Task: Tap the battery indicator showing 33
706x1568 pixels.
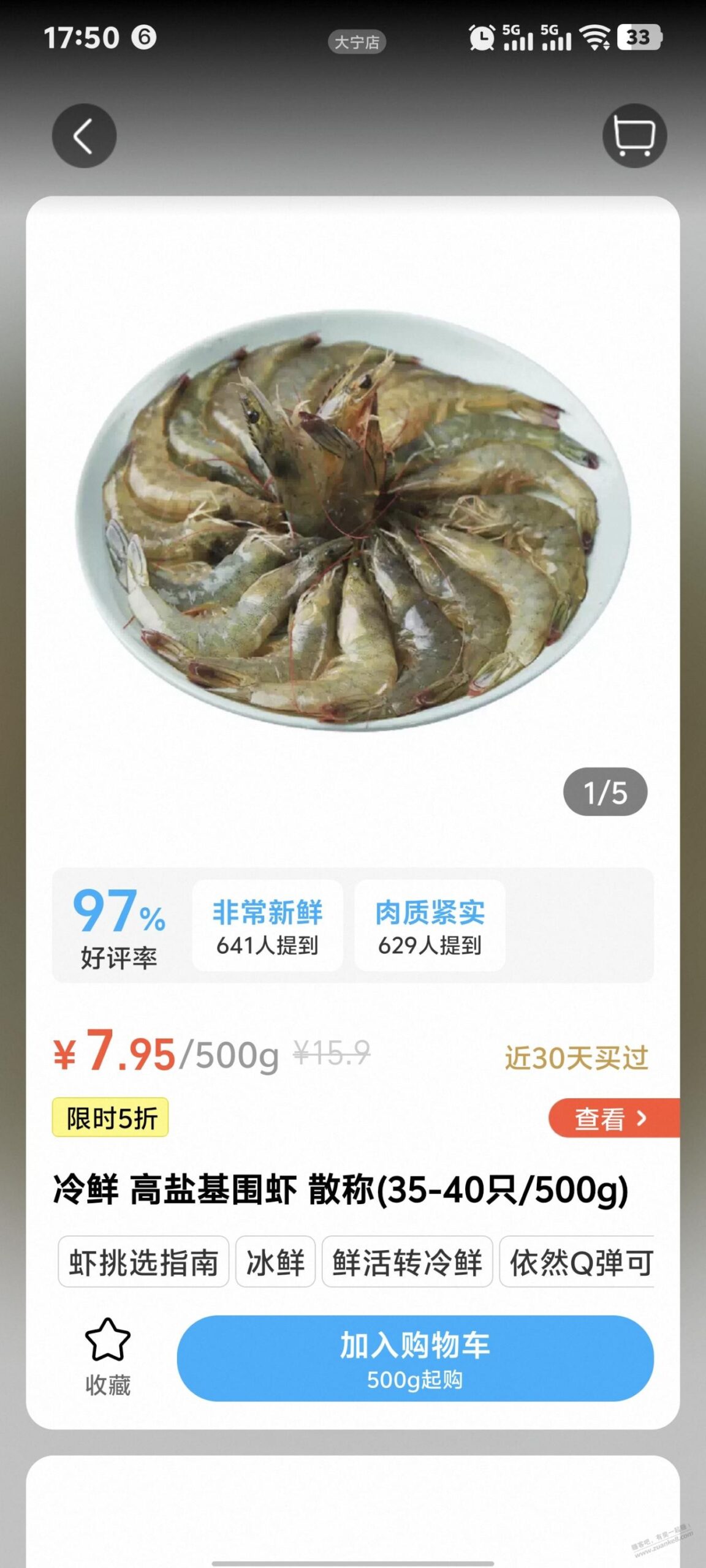Action: click(x=637, y=38)
